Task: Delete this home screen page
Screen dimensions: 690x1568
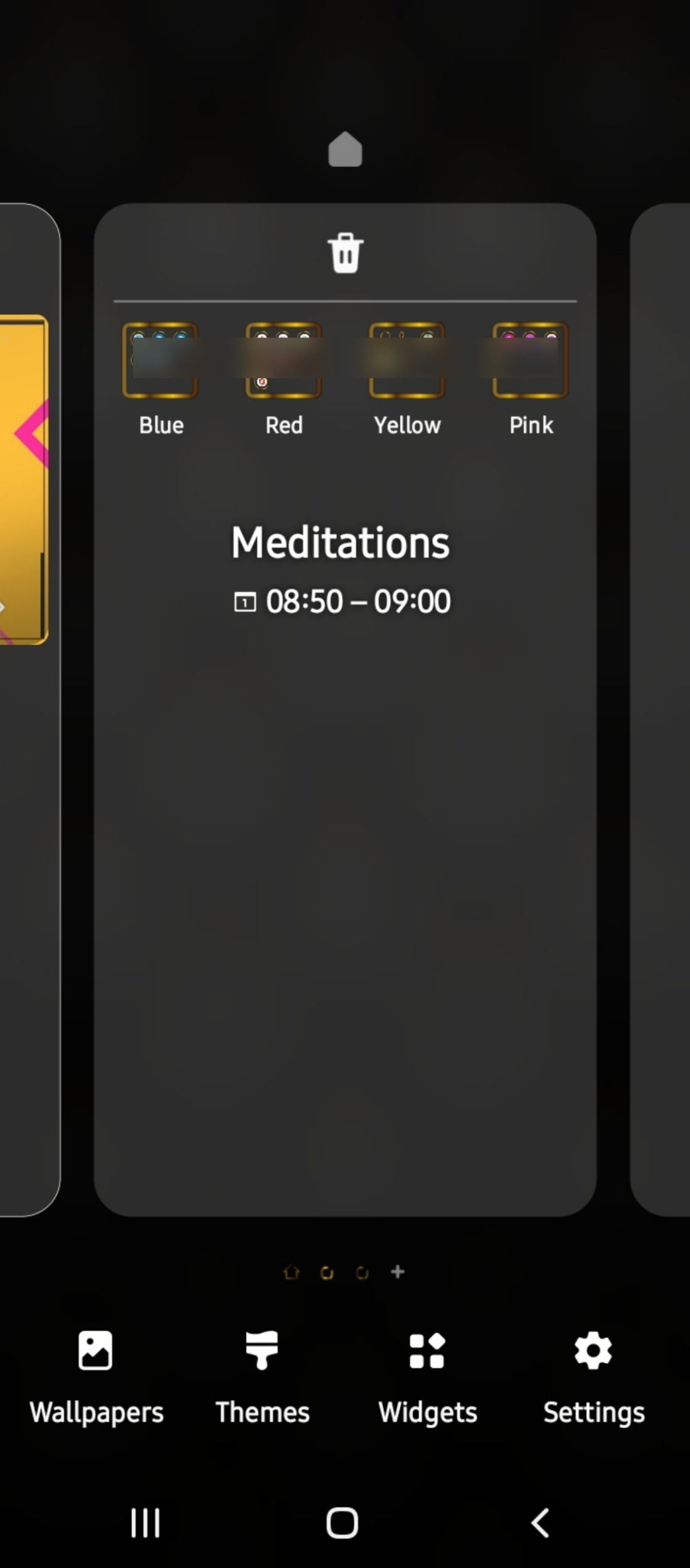Action: [x=345, y=253]
